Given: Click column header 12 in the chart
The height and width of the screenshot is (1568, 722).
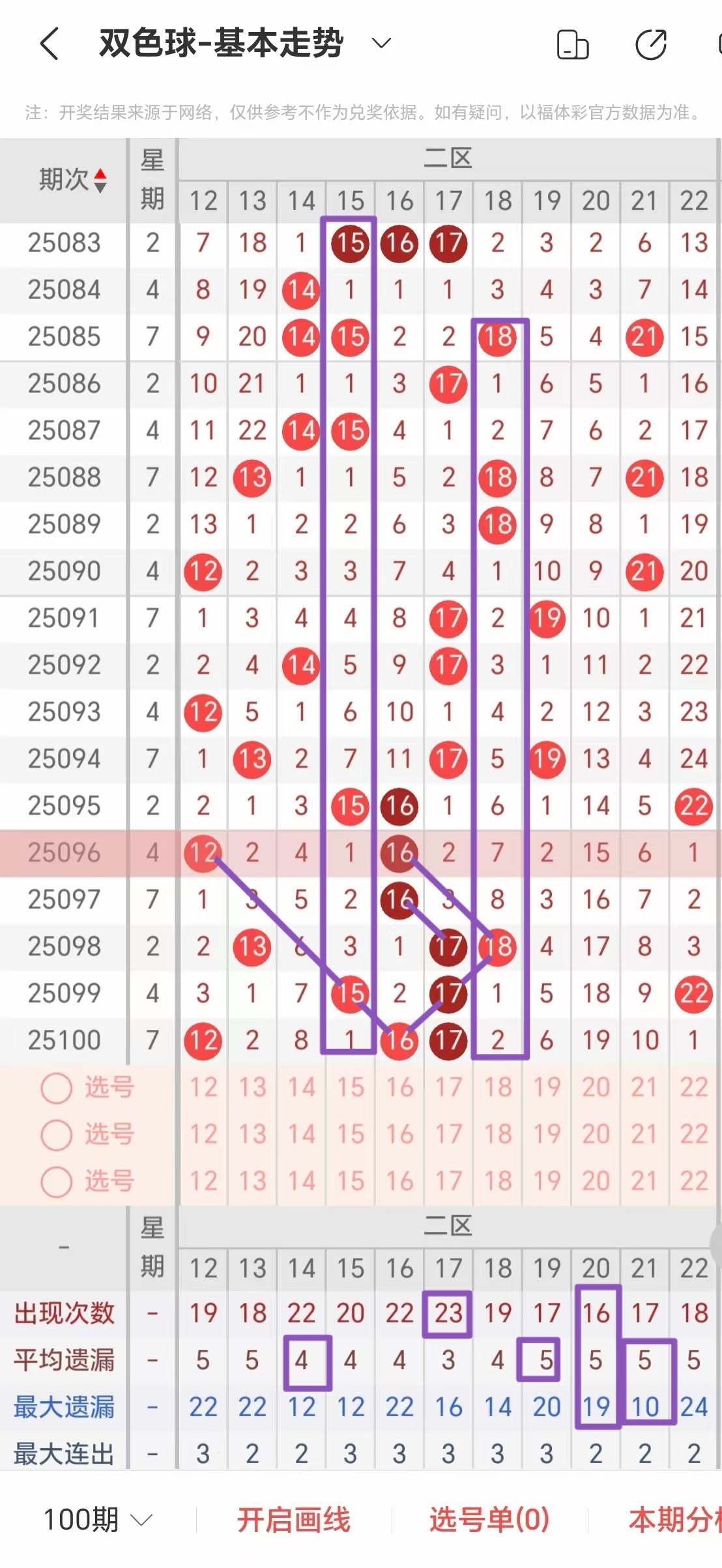Looking at the screenshot, I should pos(203,201).
